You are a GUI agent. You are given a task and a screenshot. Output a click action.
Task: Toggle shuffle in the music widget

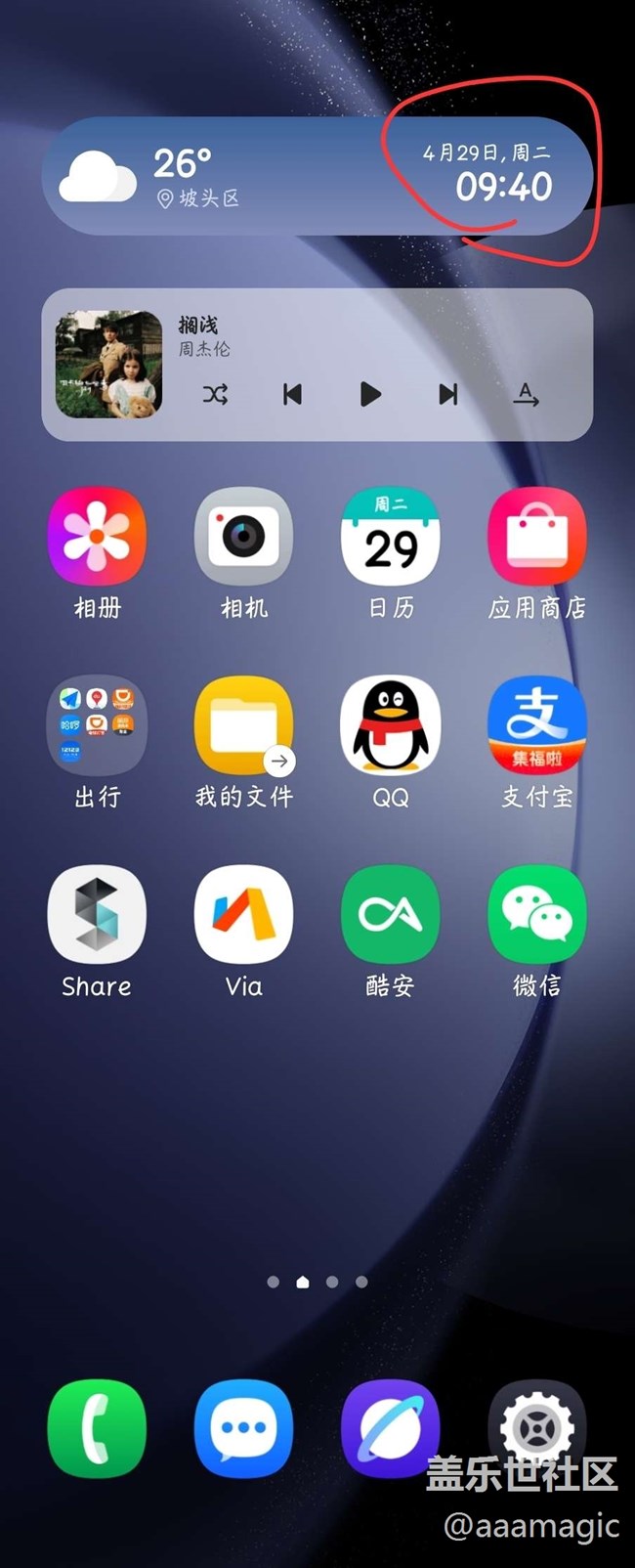[x=215, y=394]
